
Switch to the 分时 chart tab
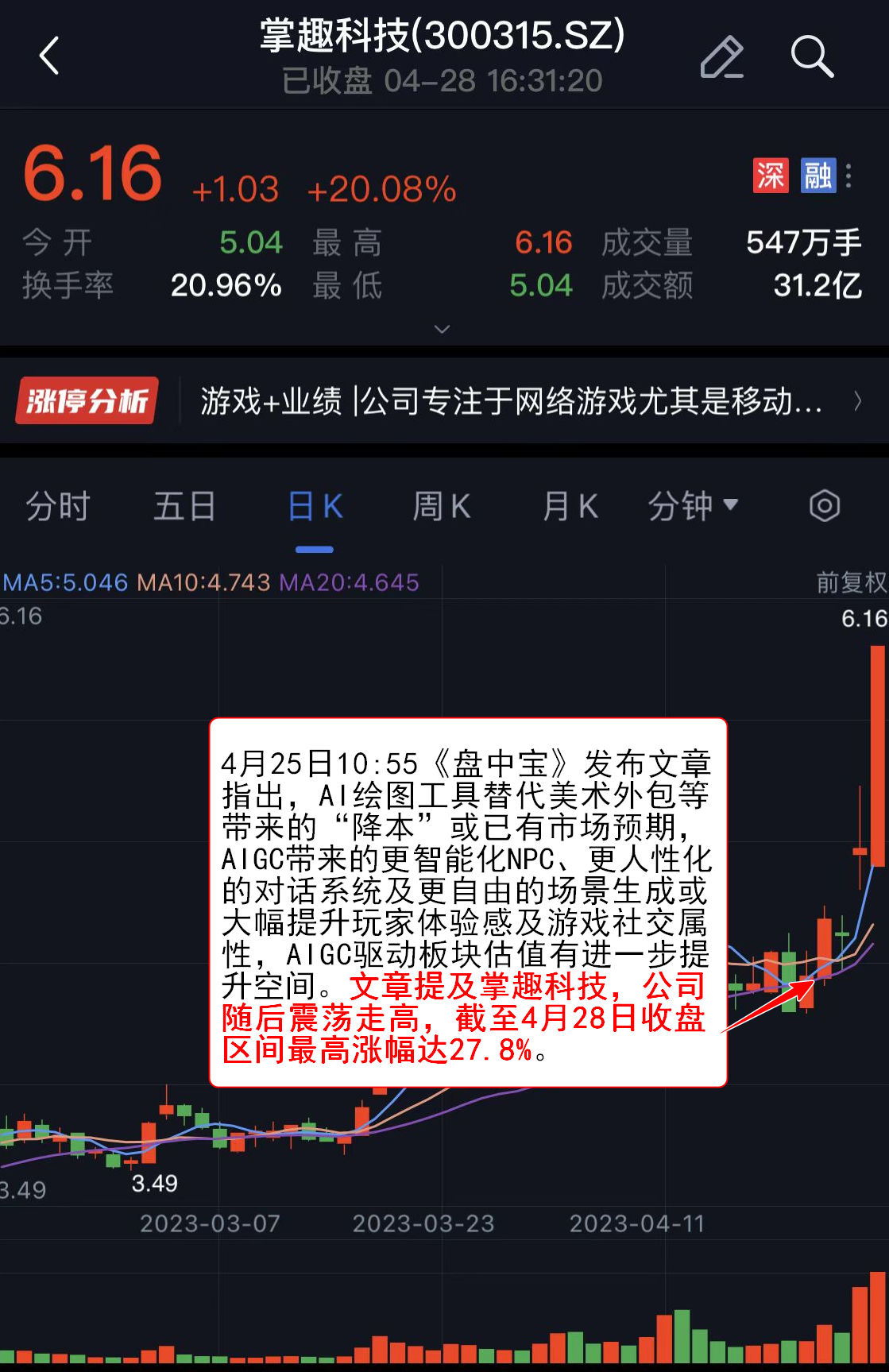tap(58, 506)
